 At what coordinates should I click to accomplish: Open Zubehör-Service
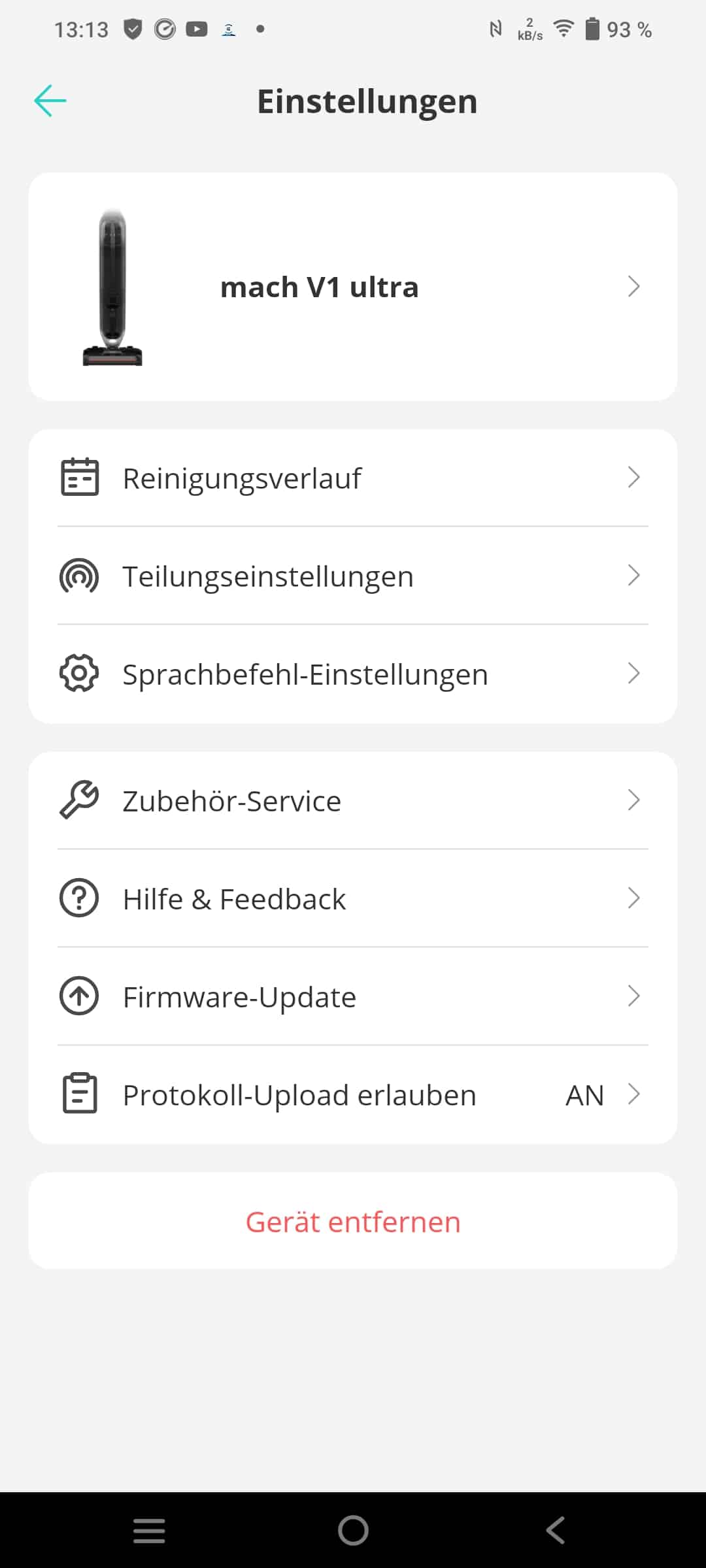click(x=353, y=800)
